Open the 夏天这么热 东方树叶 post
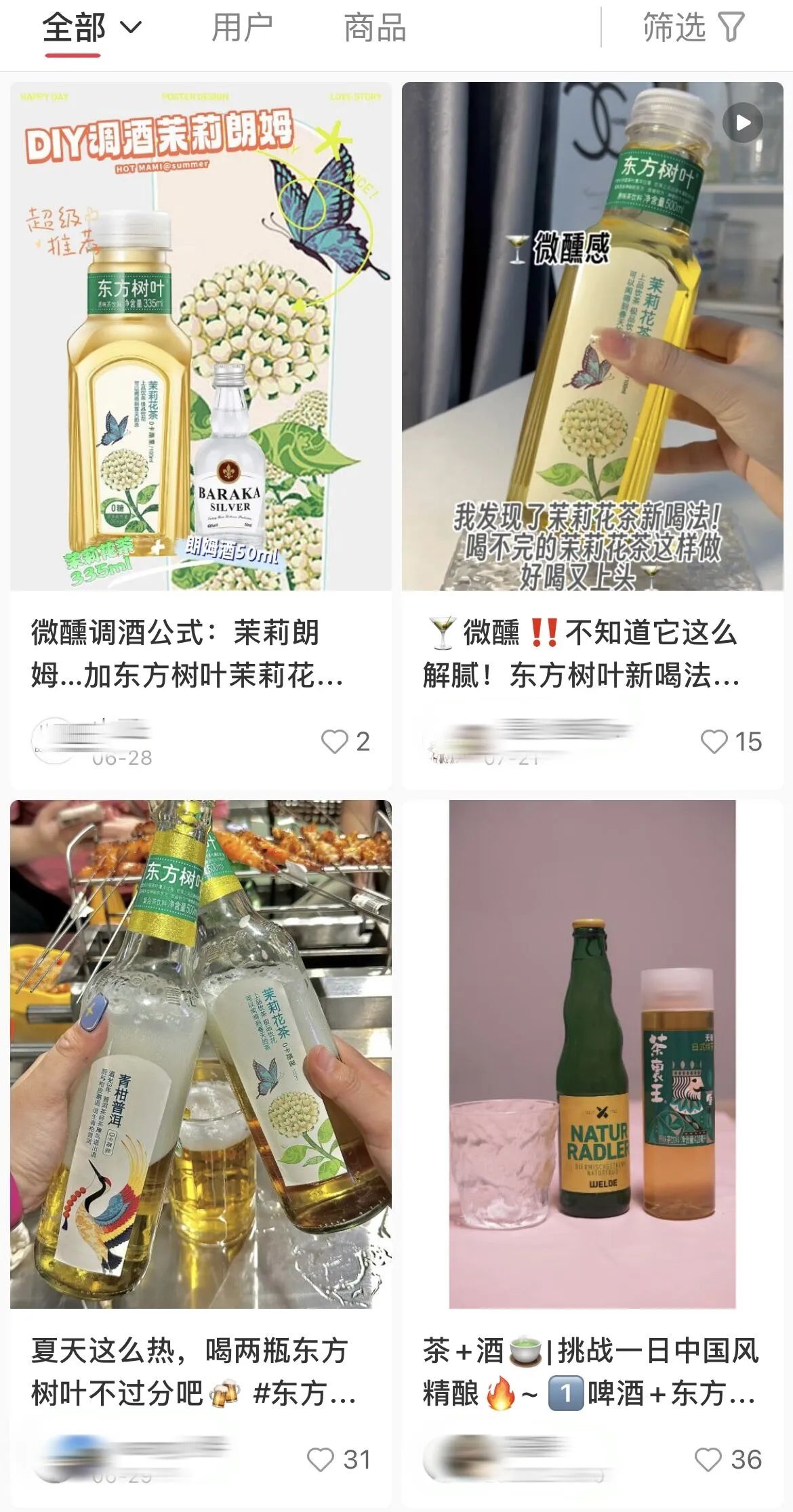 click(201, 1054)
